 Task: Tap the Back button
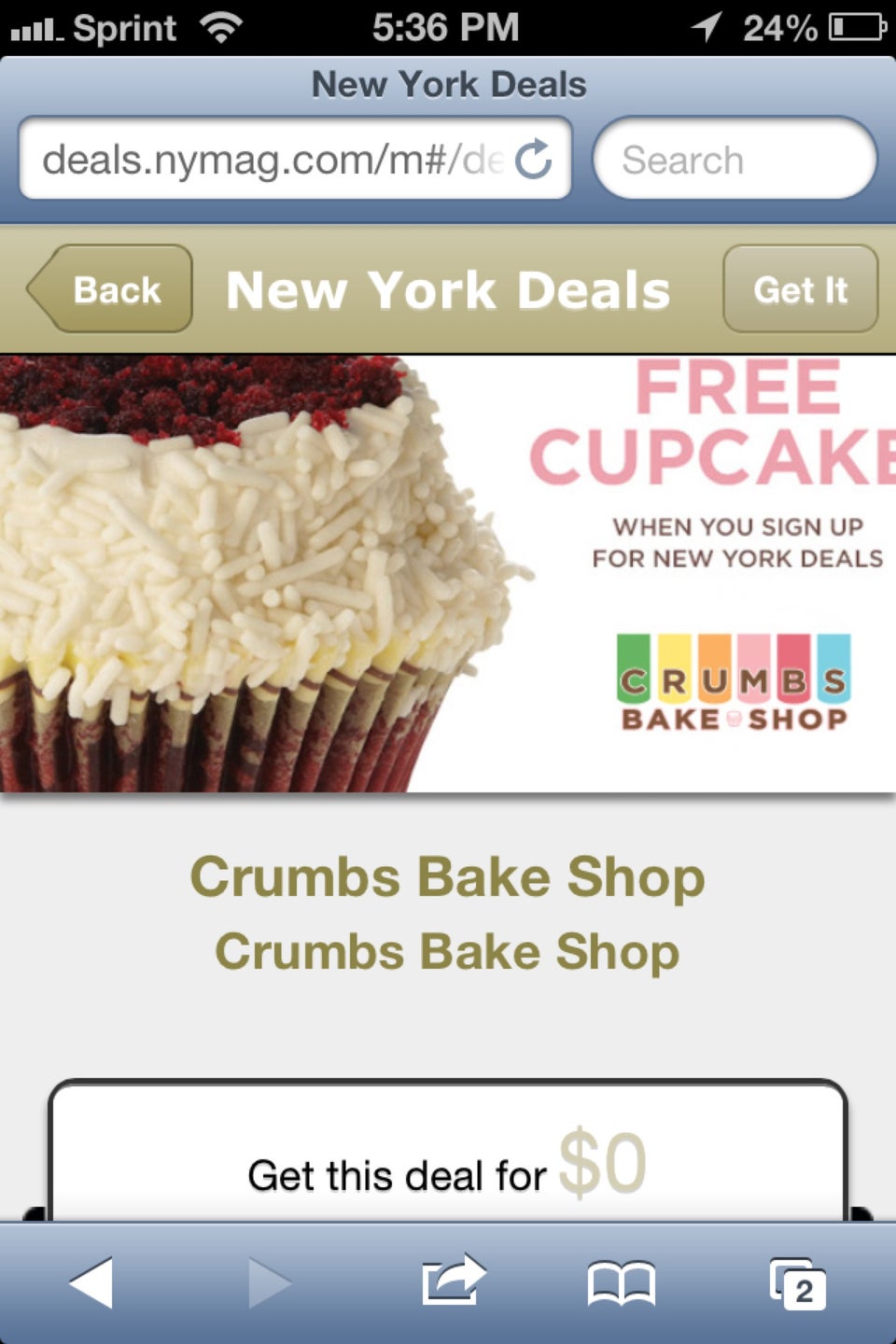click(x=112, y=289)
